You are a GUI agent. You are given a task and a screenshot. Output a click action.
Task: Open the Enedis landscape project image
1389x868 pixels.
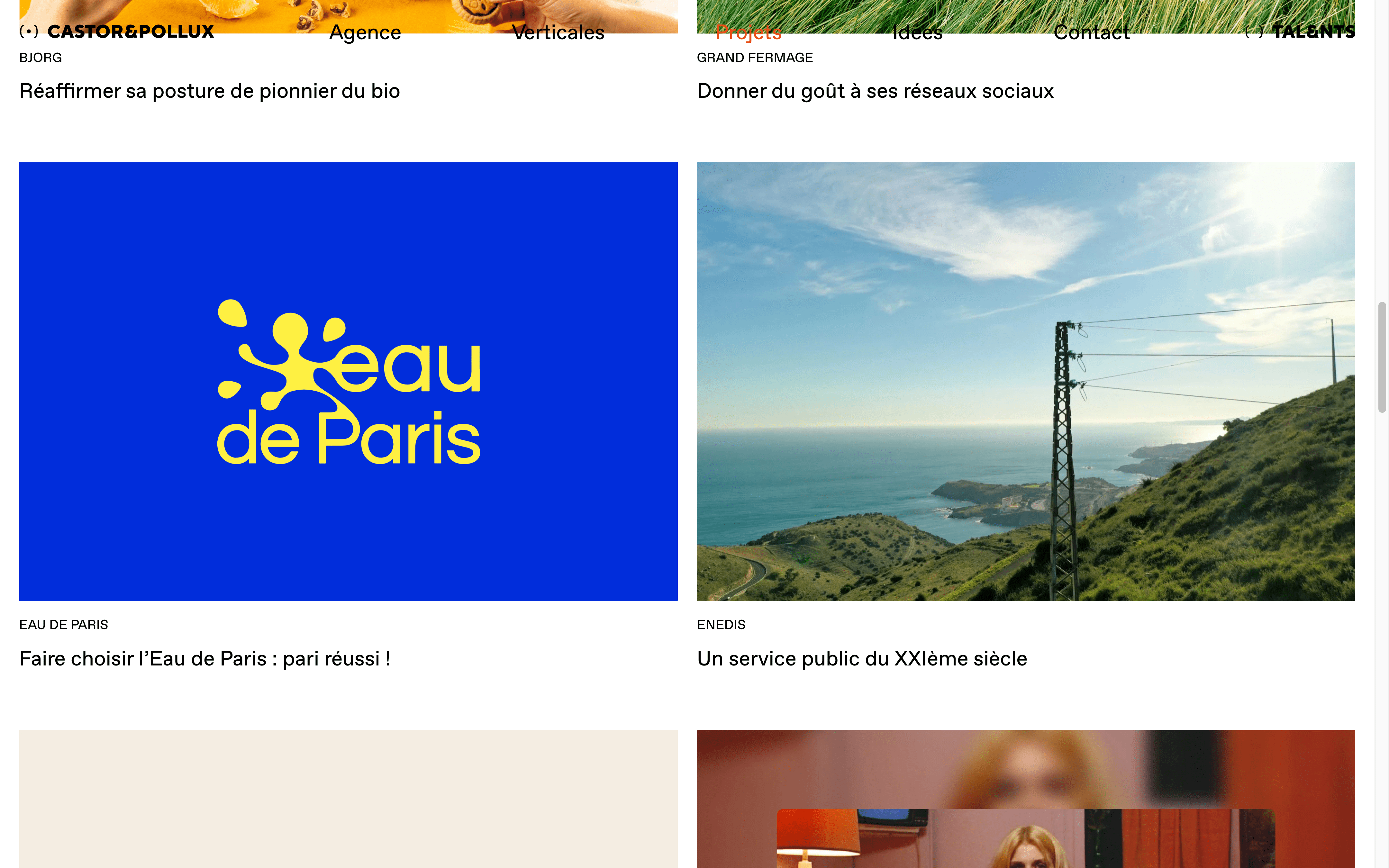1025,381
